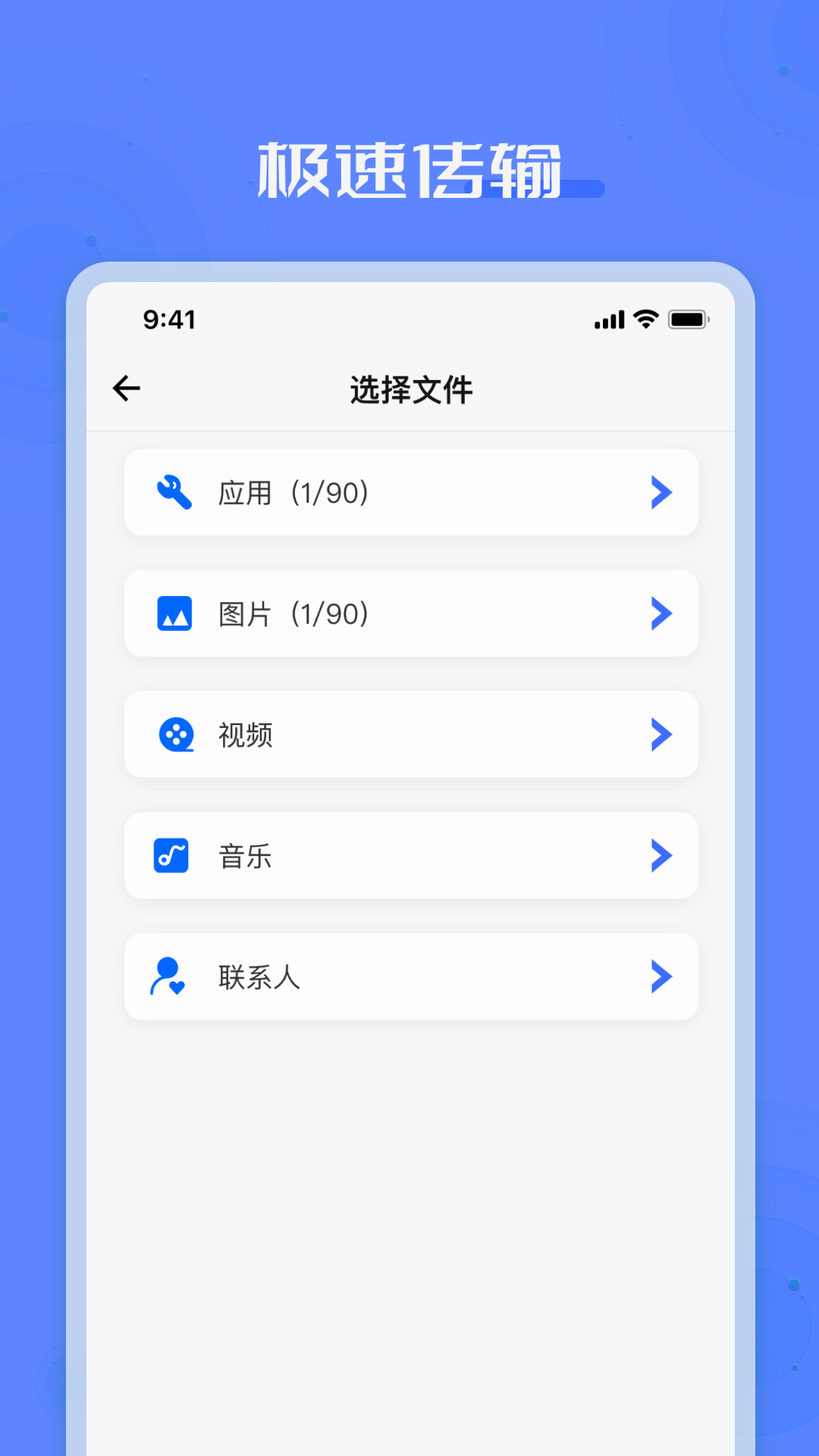Open 图片 list using the right arrow
The width and height of the screenshot is (819, 1456).
click(x=662, y=613)
